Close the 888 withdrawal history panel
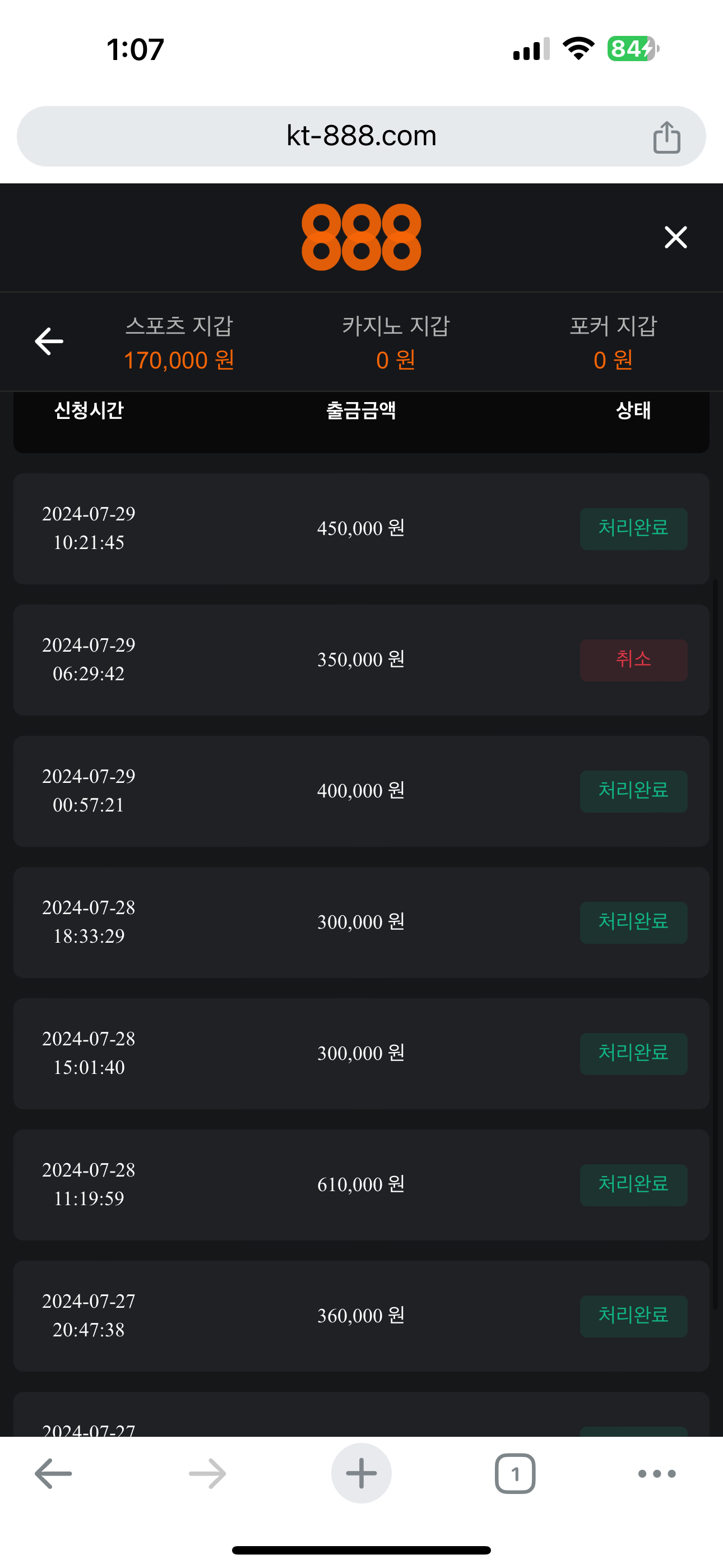Viewport: 723px width, 1568px height. (675, 237)
